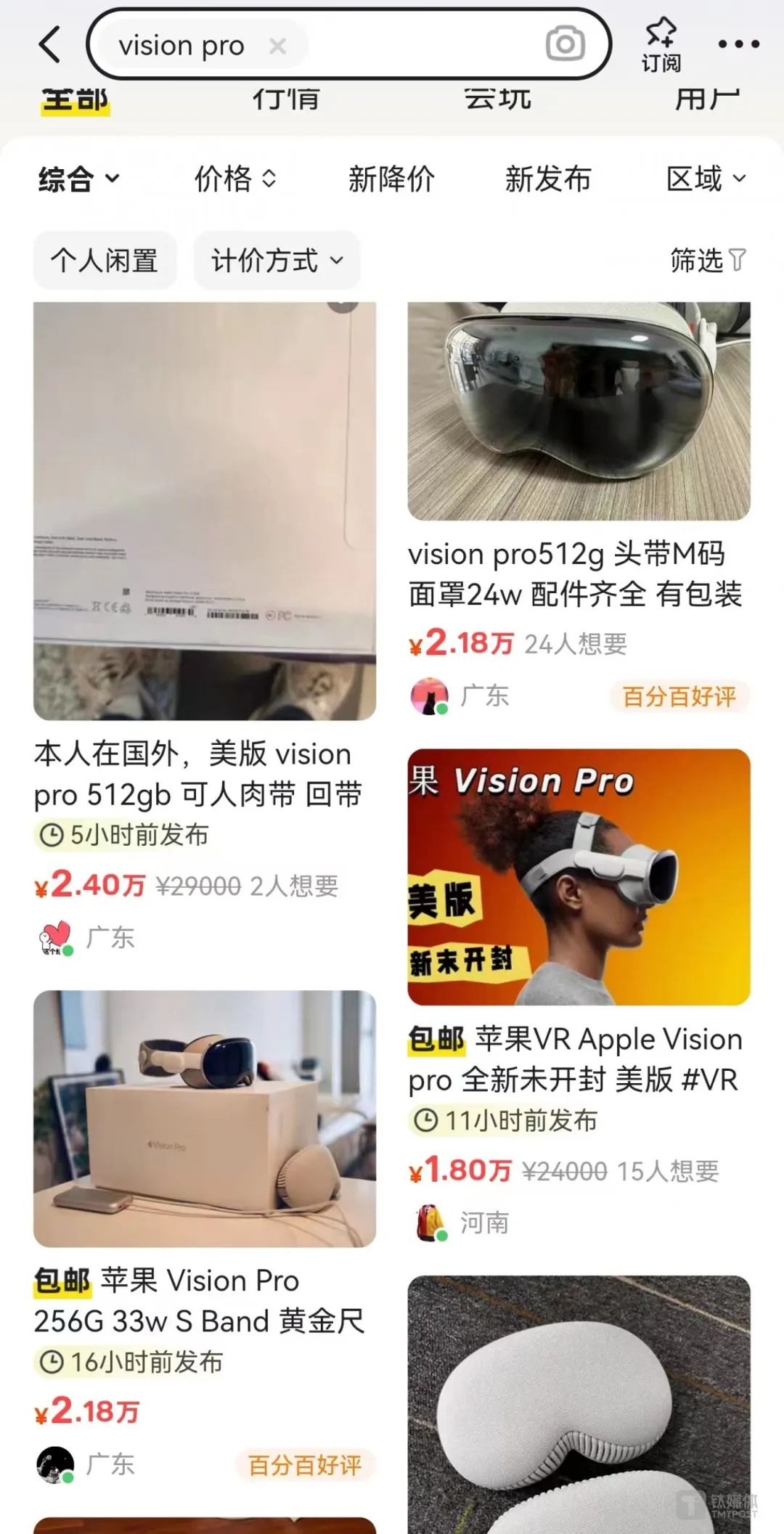The image size is (784, 1534).
Task: Open the more options ellipsis menu
Action: tap(738, 45)
